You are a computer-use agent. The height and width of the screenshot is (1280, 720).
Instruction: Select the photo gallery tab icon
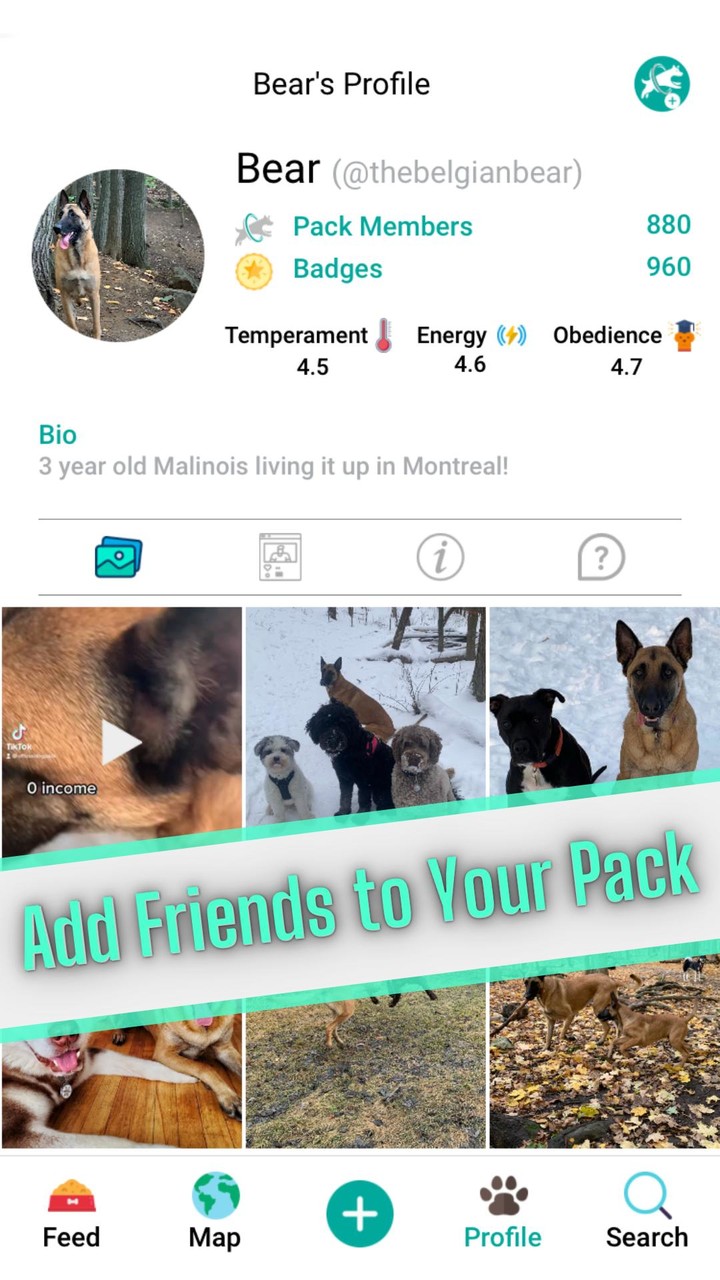point(119,557)
